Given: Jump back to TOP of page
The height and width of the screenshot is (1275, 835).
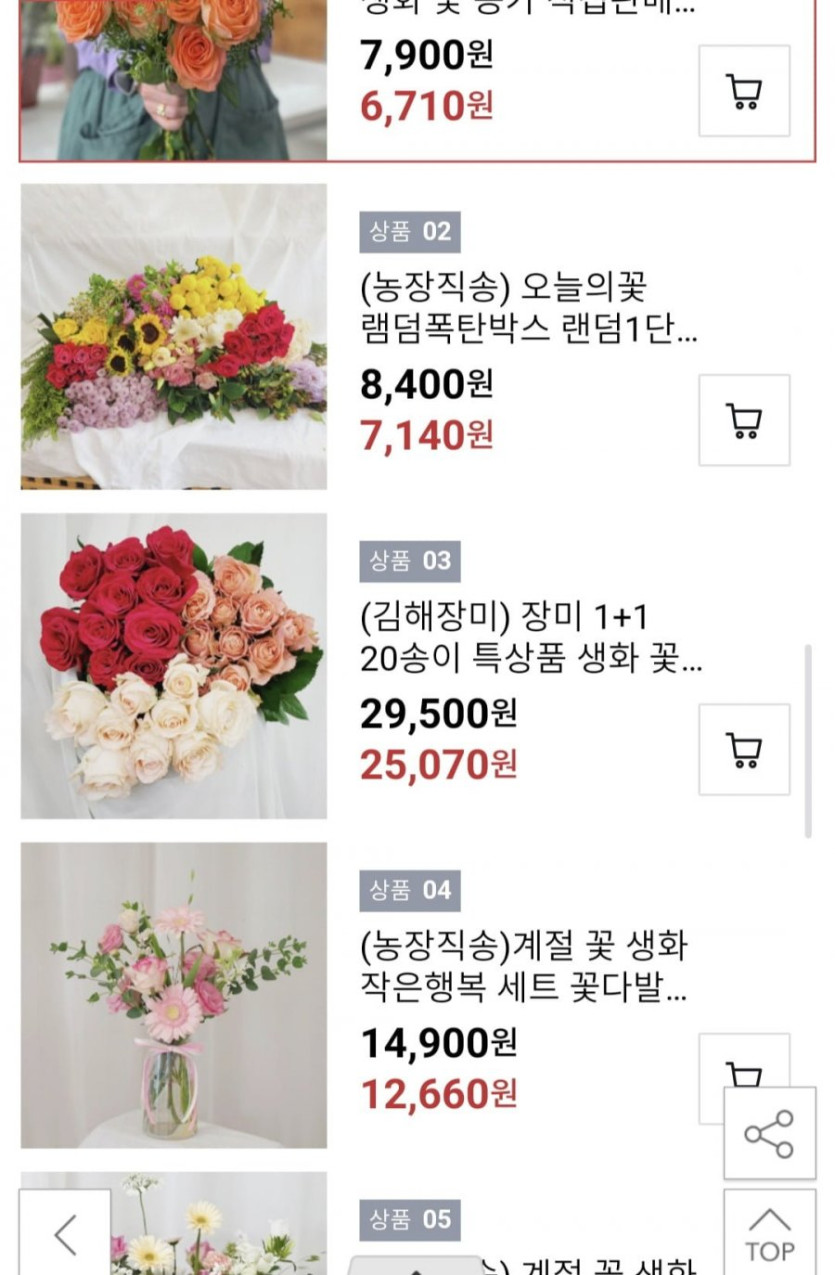Looking at the screenshot, I should click(769, 1234).
